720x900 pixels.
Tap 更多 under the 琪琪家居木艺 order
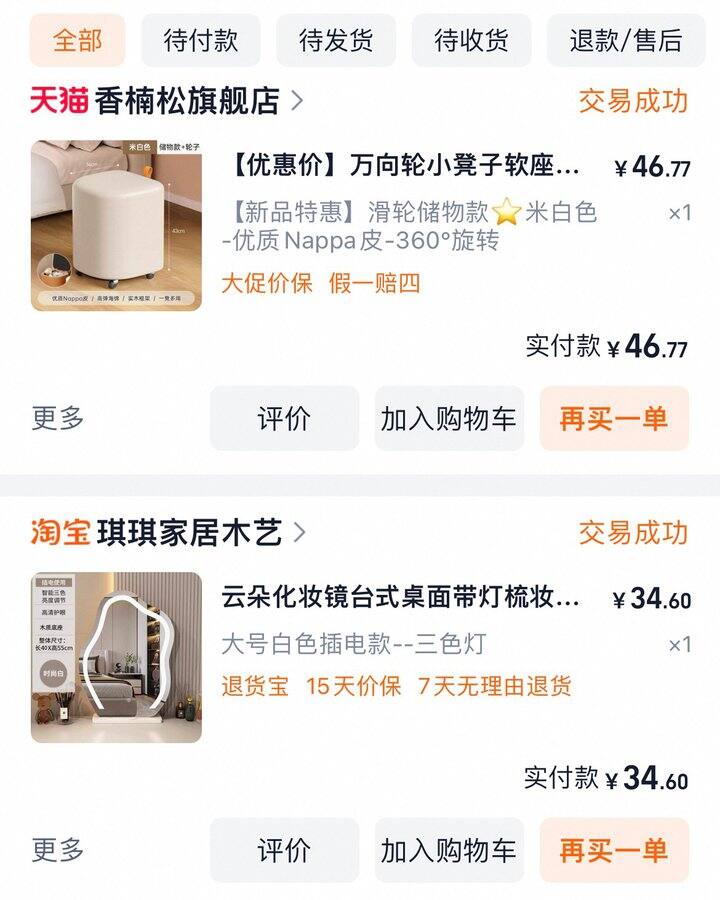click(58, 850)
